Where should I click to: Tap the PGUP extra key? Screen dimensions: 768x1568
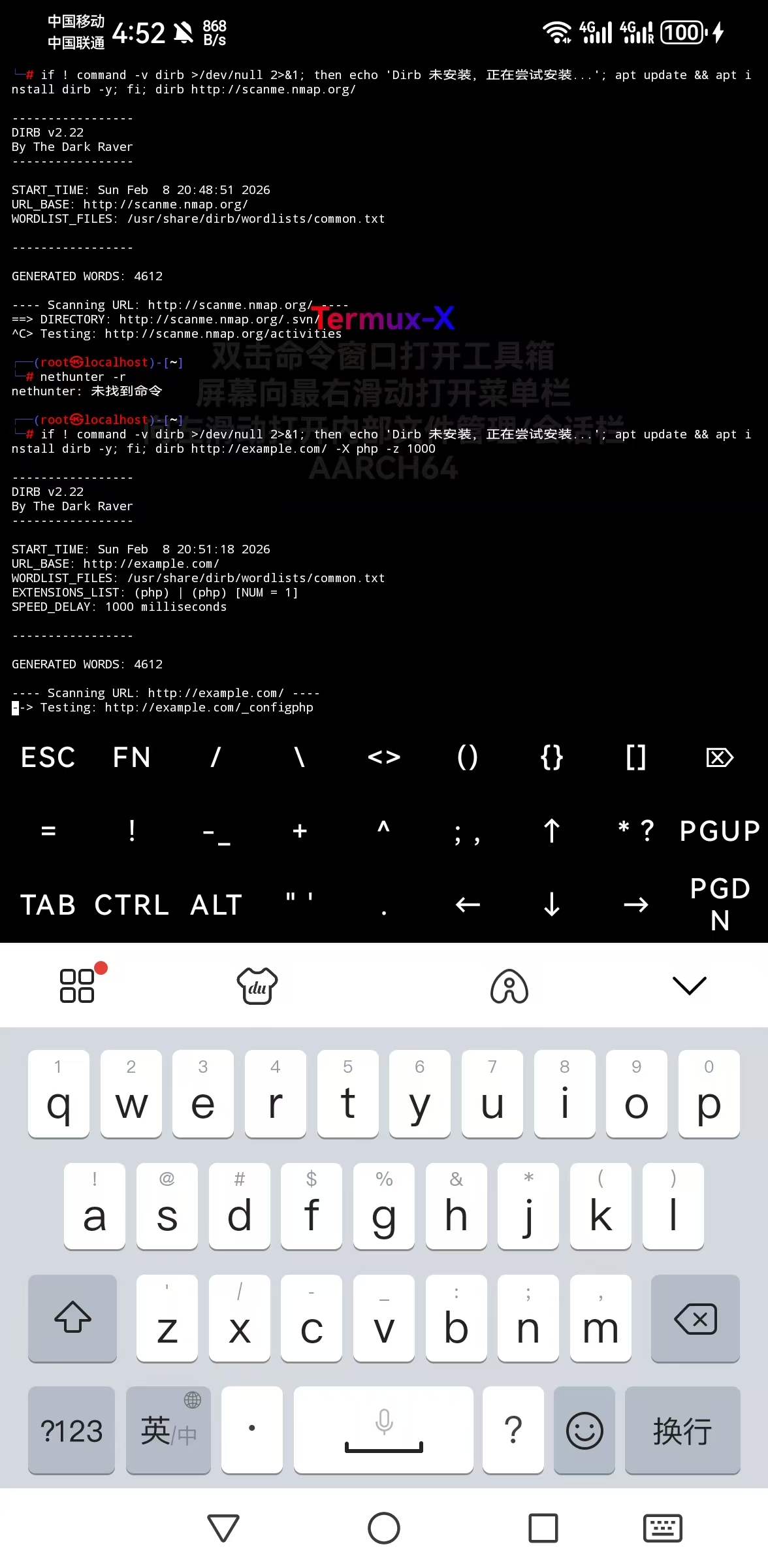coord(720,831)
